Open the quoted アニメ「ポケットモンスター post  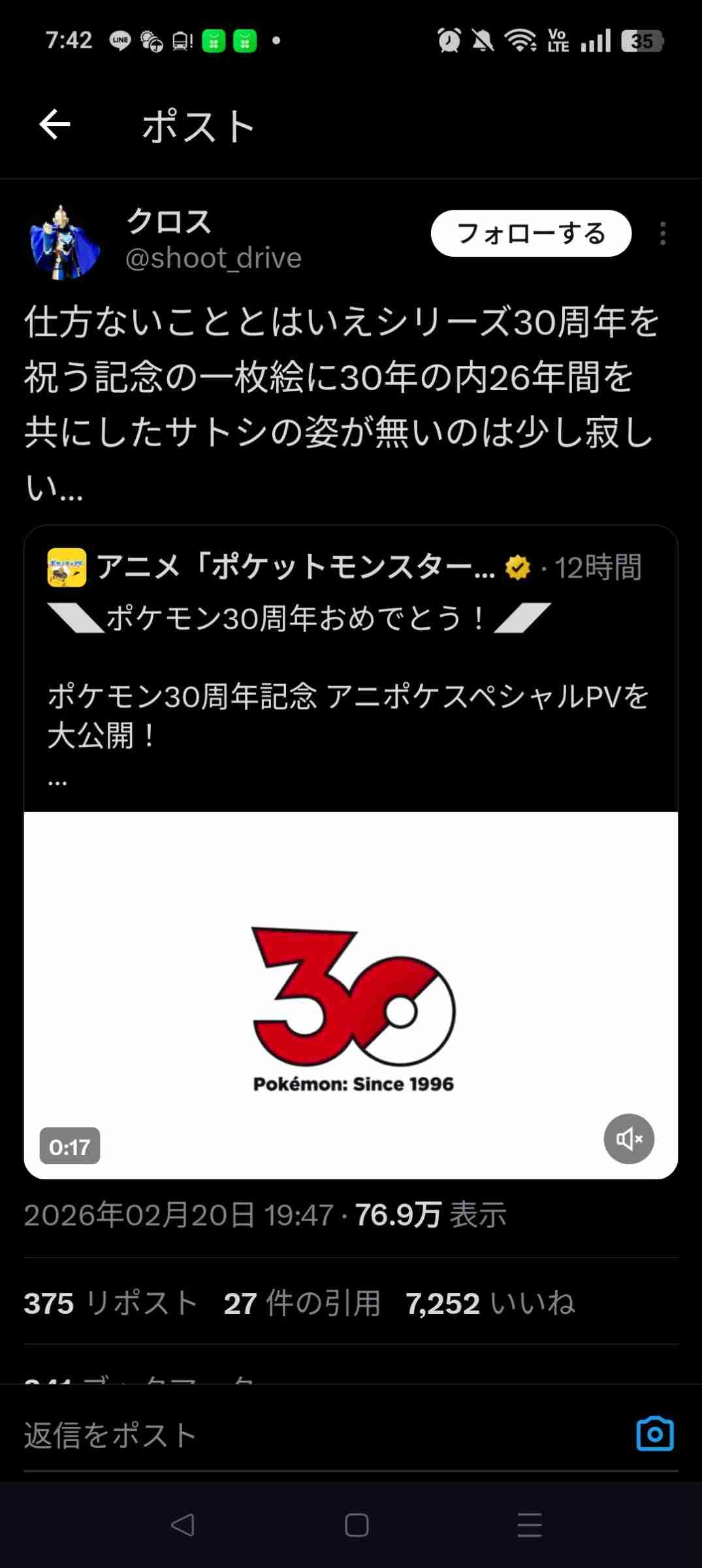pos(350,666)
